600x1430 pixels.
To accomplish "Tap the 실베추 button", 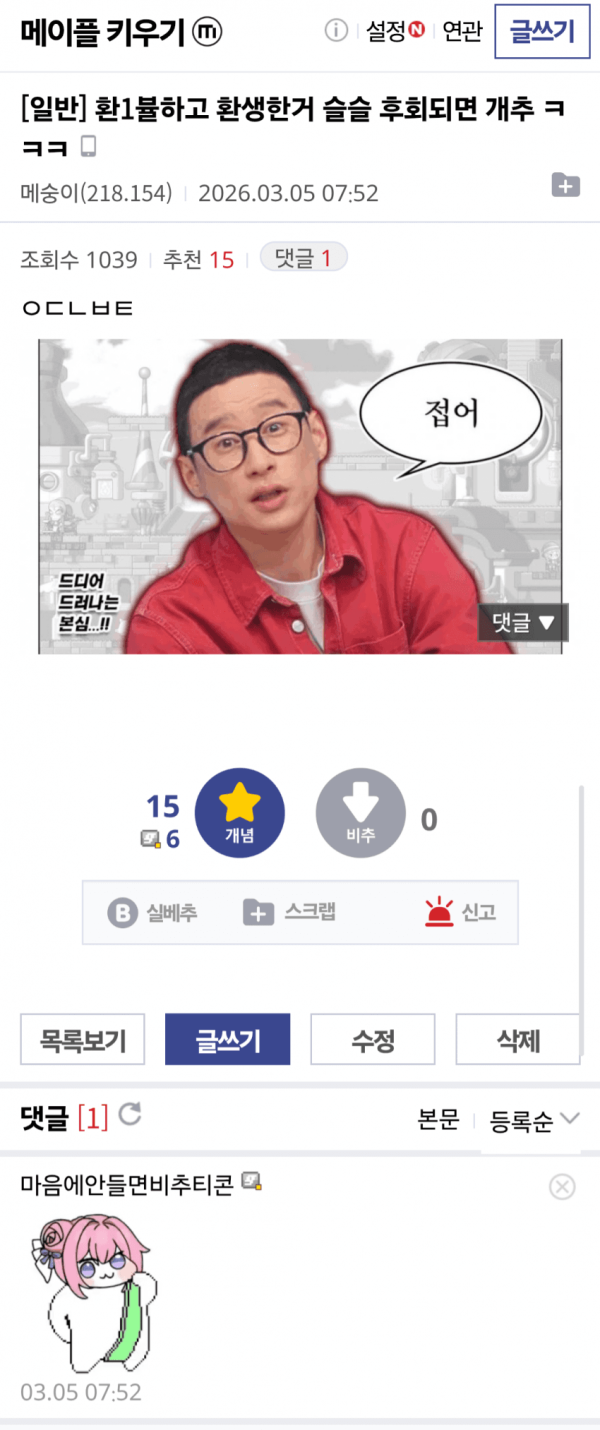I will tap(154, 912).
